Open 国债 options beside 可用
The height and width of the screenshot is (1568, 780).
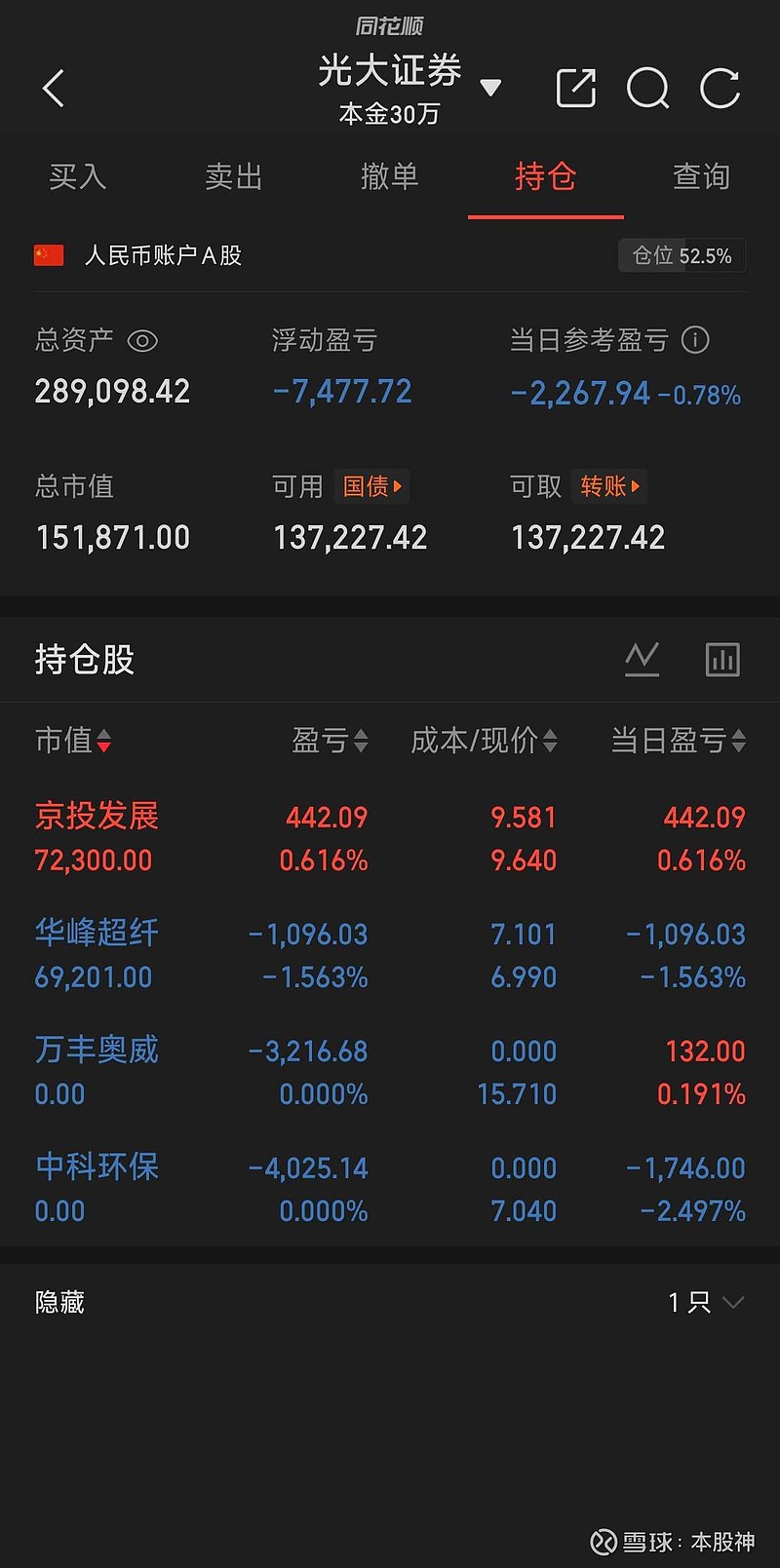point(371,486)
